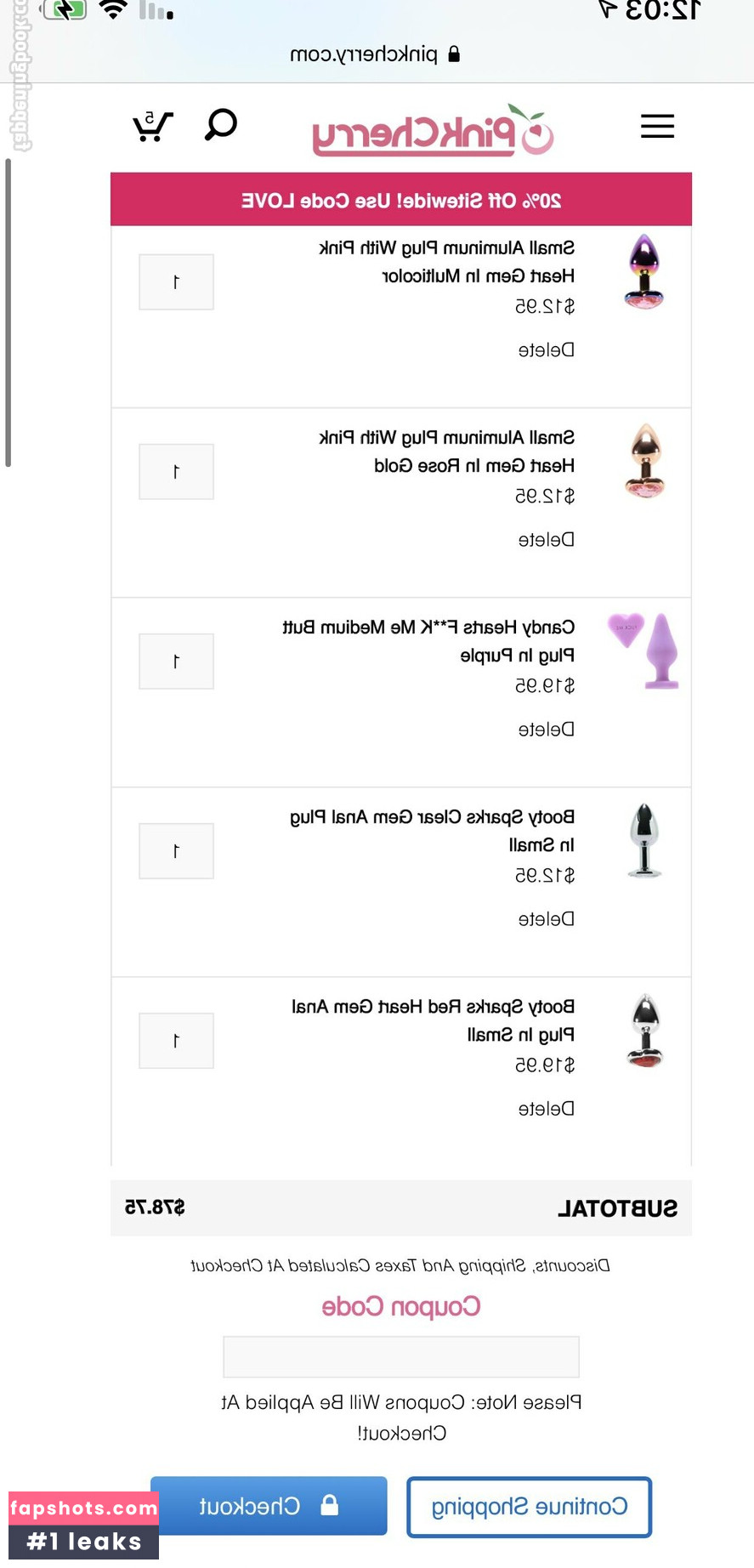Open the hamburger menu
Image resolution: width=754 pixels, height=1568 pixels.
pos(657,126)
